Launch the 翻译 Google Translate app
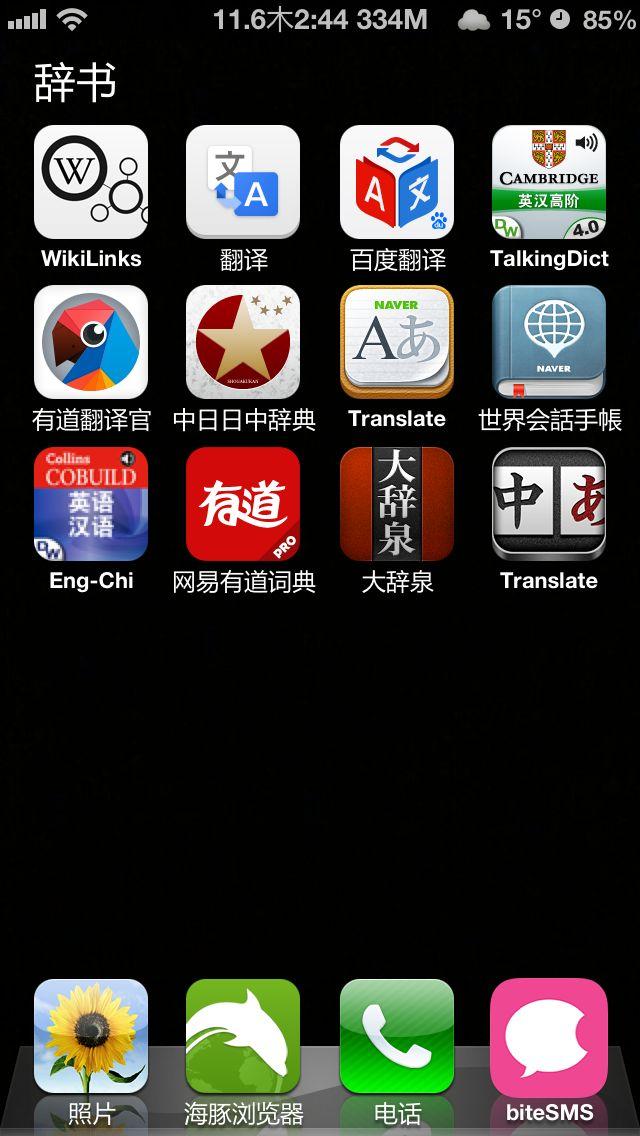The width and height of the screenshot is (640, 1136). pos(243,182)
